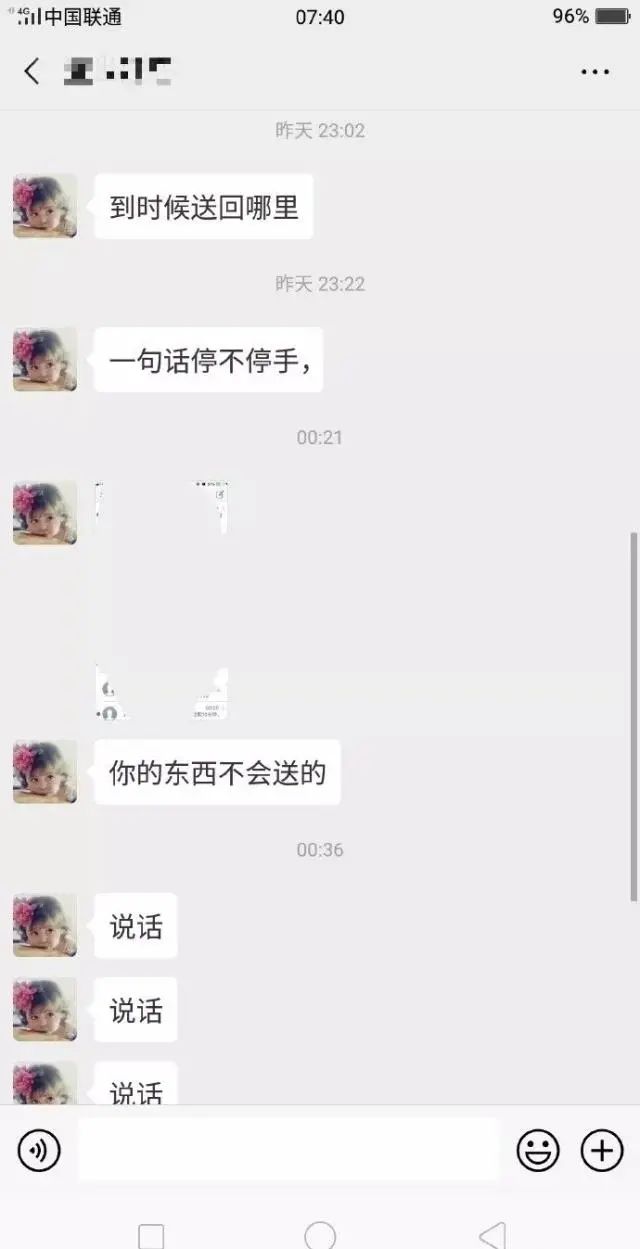
Task: Tap the system back triangle
Action: click(x=492, y=1235)
